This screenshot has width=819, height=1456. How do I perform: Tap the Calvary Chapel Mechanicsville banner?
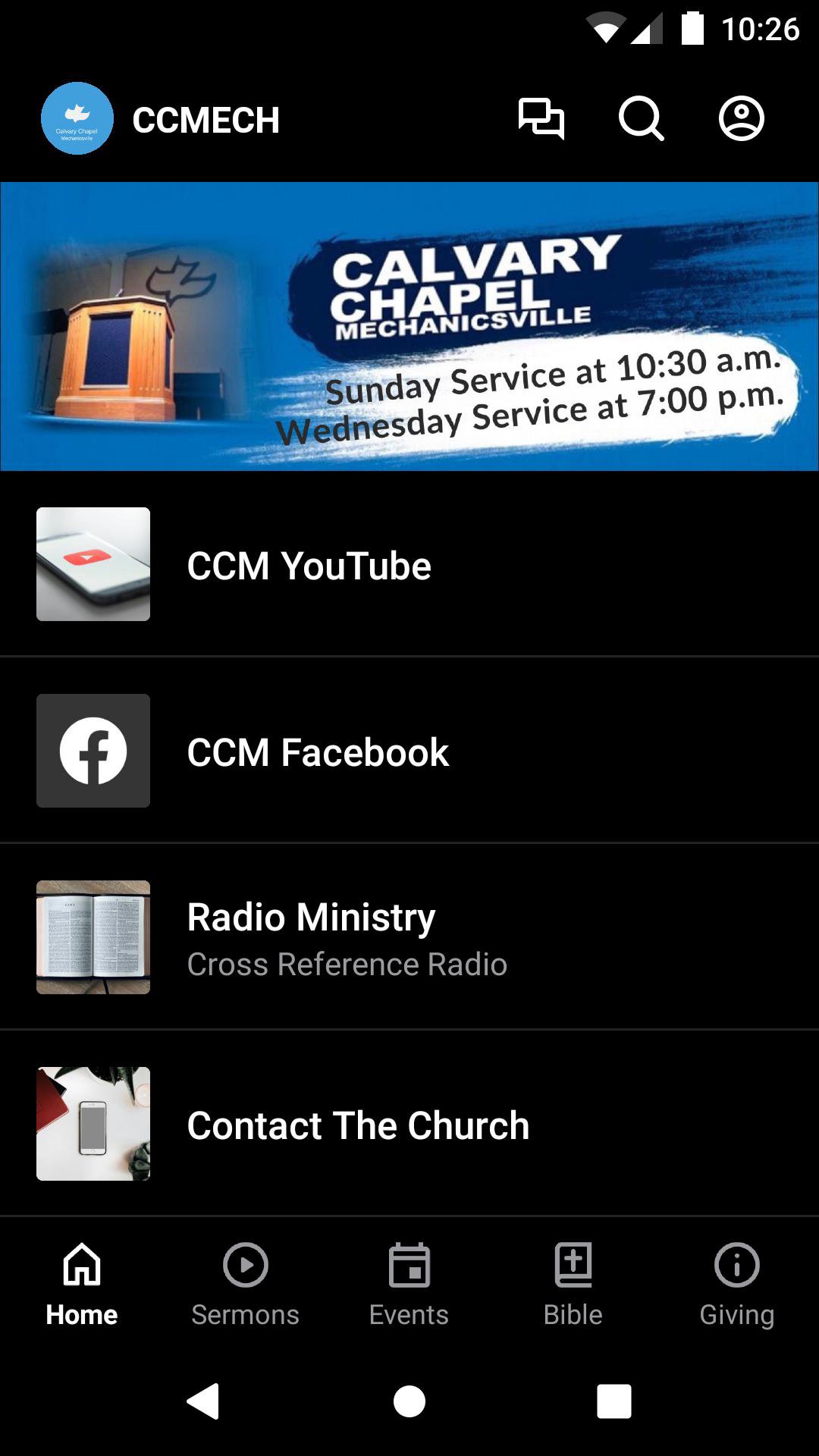(x=409, y=326)
